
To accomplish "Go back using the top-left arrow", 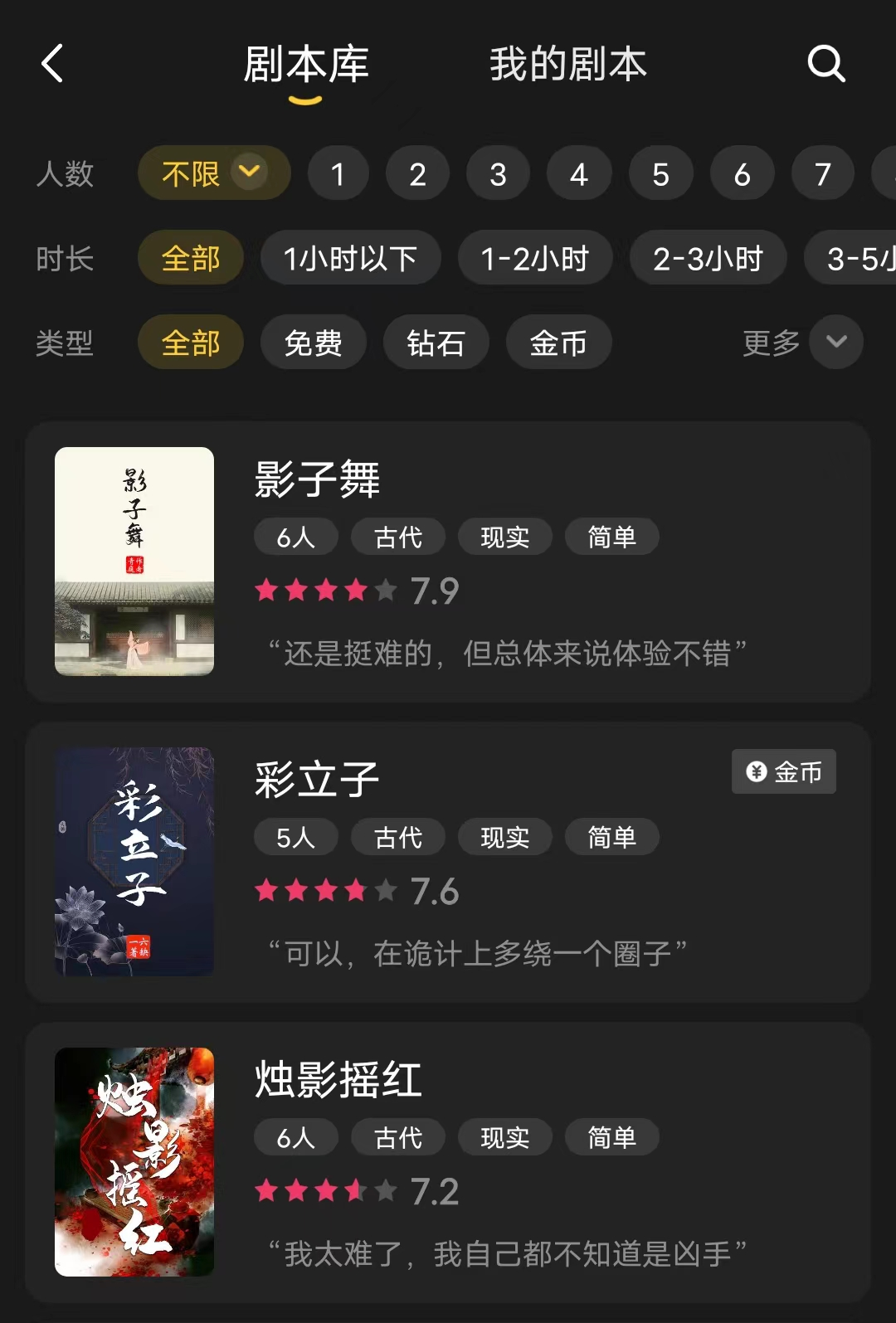I will (52, 64).
